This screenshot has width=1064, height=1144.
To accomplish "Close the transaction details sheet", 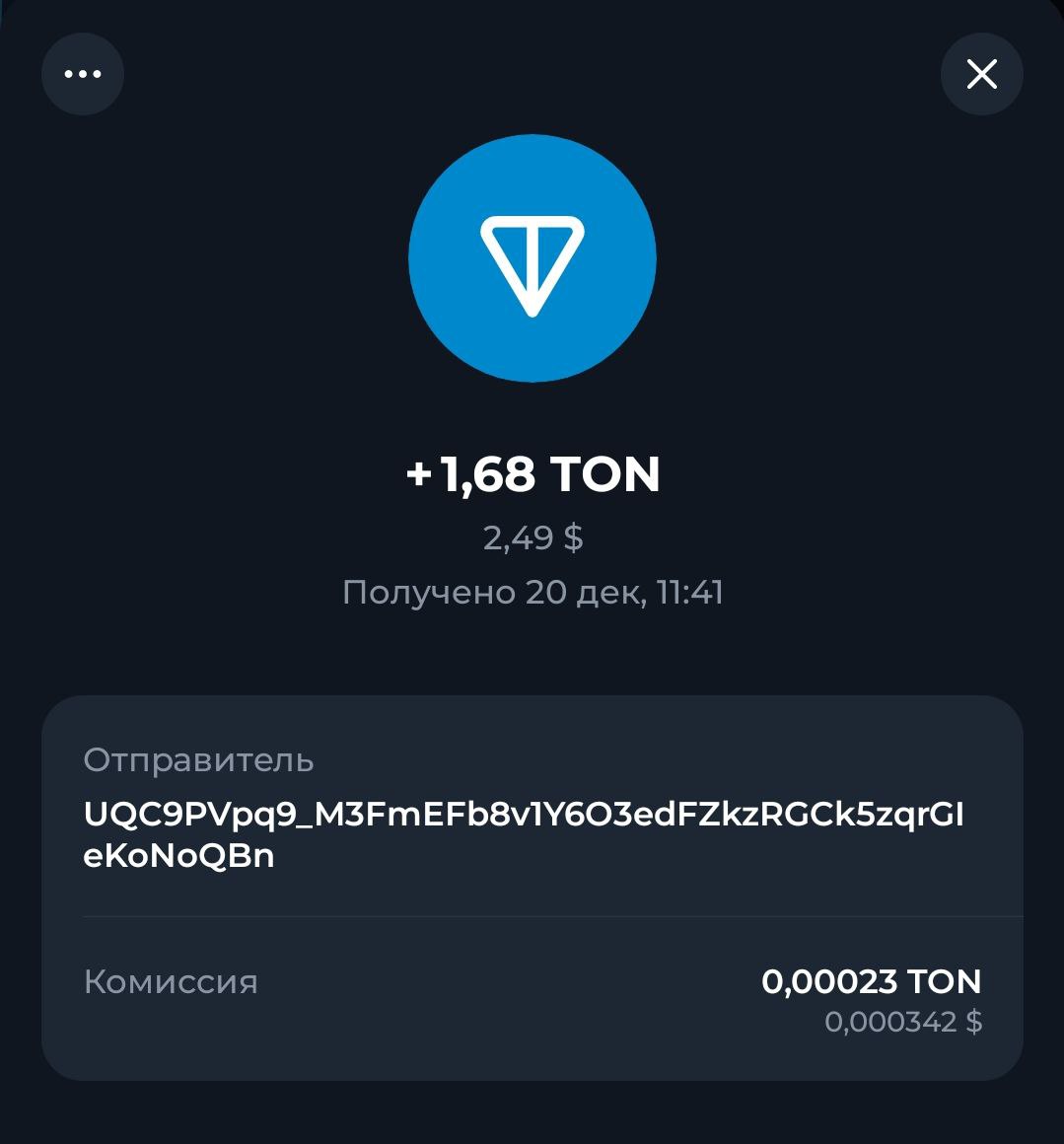I will pos(981,74).
